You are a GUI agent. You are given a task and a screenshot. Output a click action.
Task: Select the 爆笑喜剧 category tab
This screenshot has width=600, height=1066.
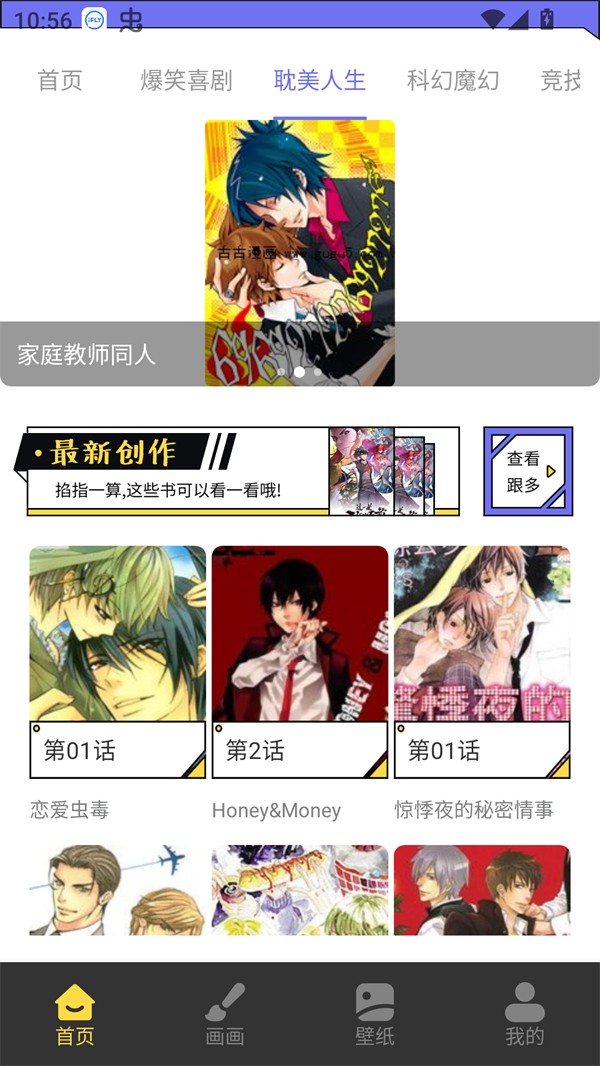tap(186, 81)
